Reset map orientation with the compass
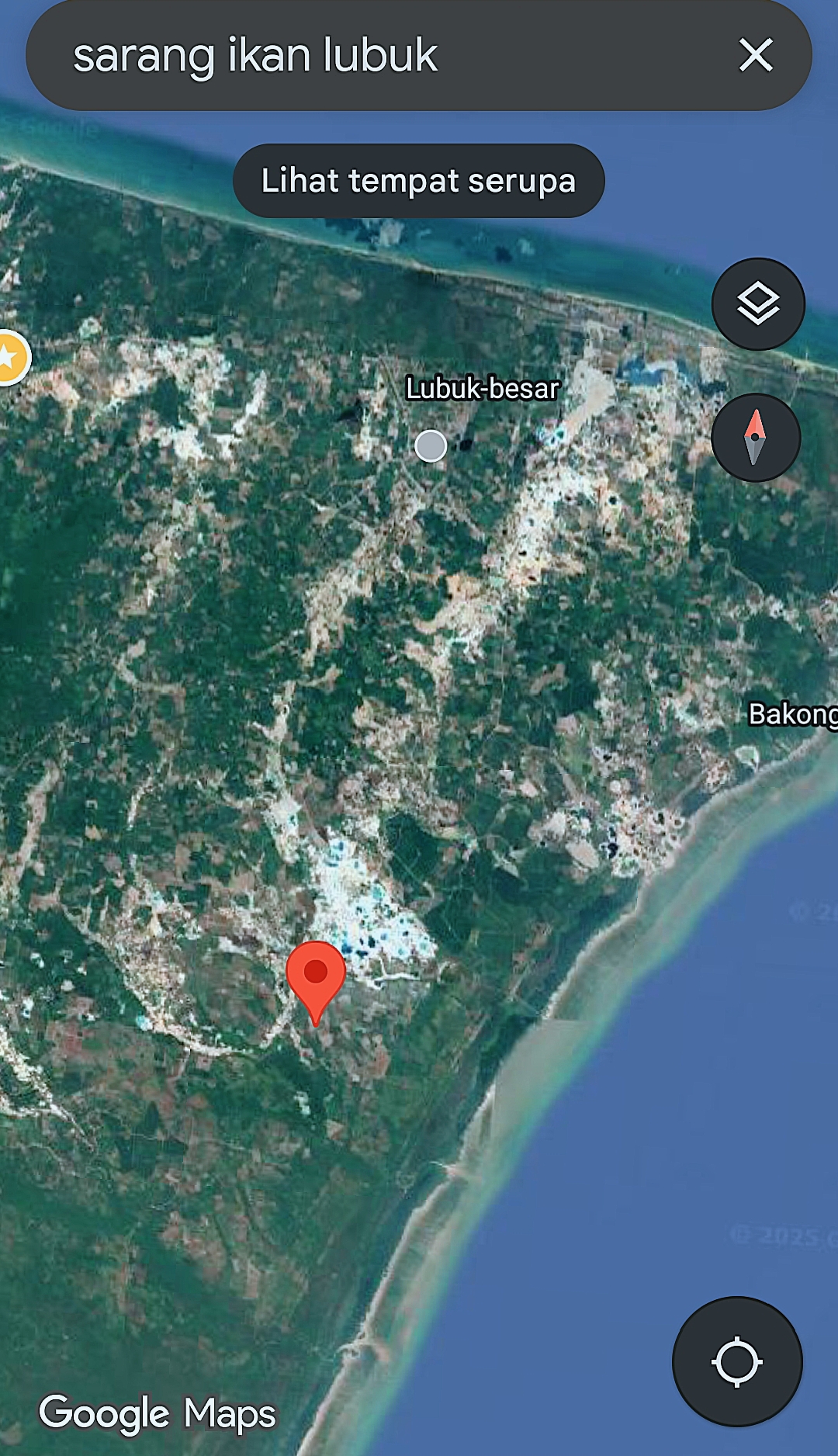The width and height of the screenshot is (838, 1456). 755,438
